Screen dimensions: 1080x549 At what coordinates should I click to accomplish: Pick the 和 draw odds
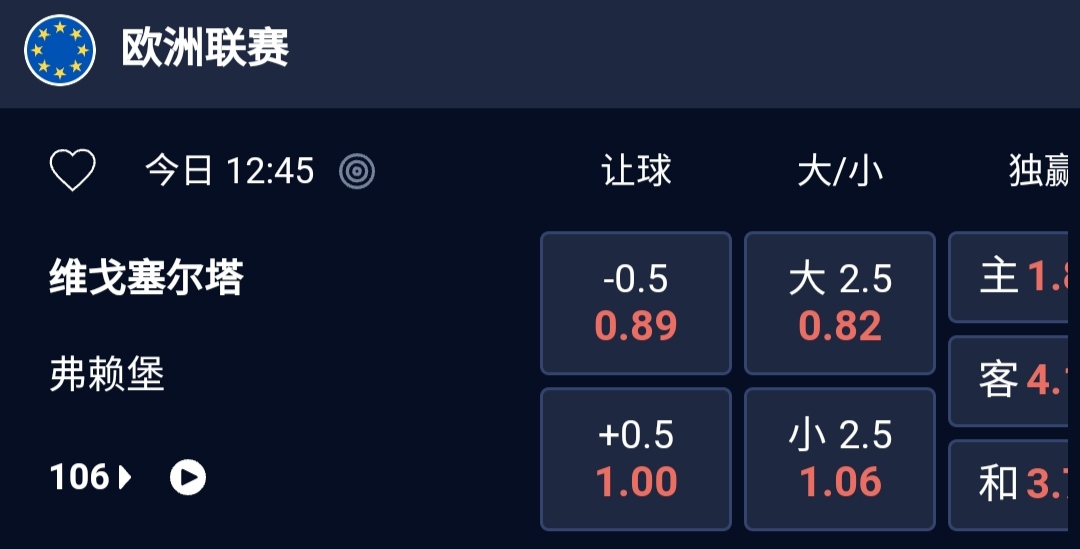(1013, 484)
